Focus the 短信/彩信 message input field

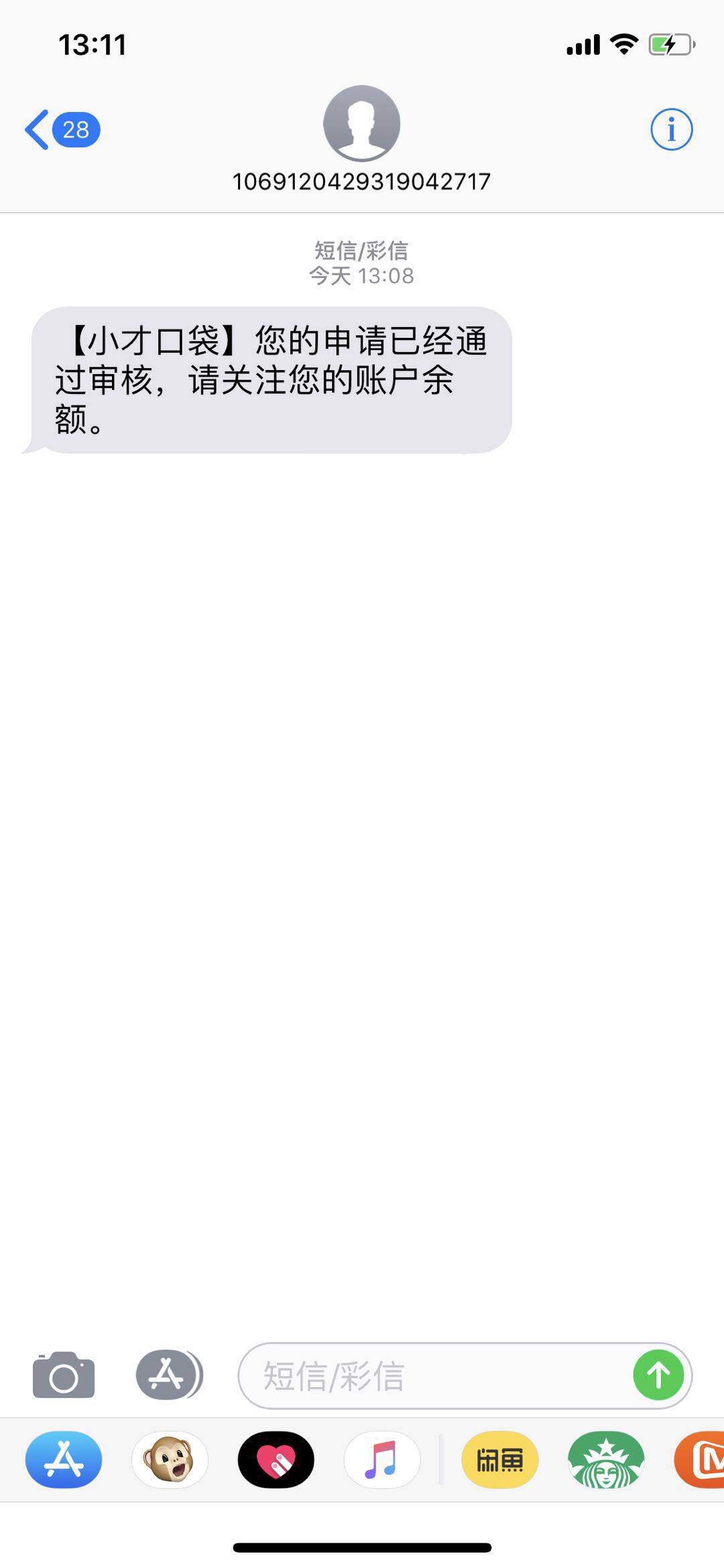pos(434,1376)
